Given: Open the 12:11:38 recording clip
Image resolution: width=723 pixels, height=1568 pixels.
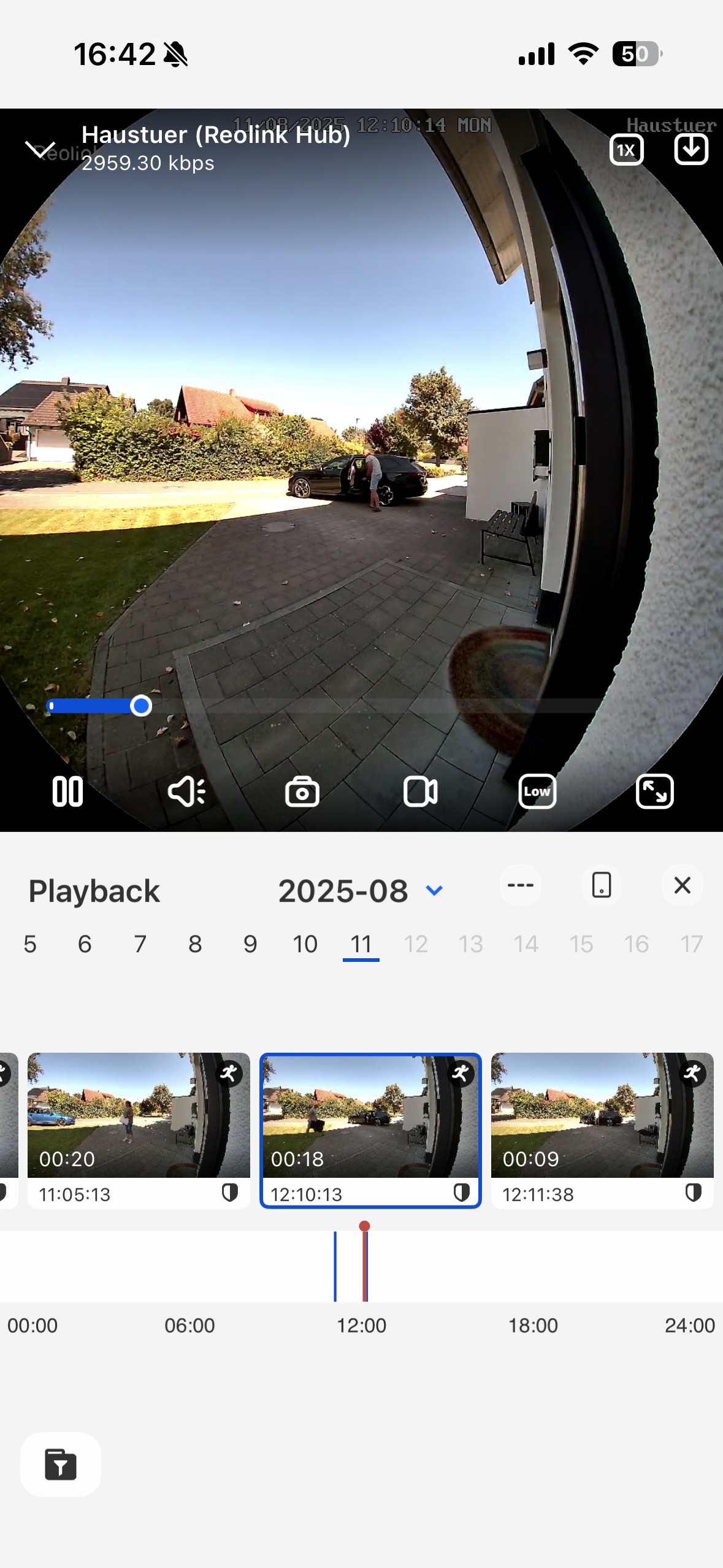Looking at the screenshot, I should (602, 1131).
